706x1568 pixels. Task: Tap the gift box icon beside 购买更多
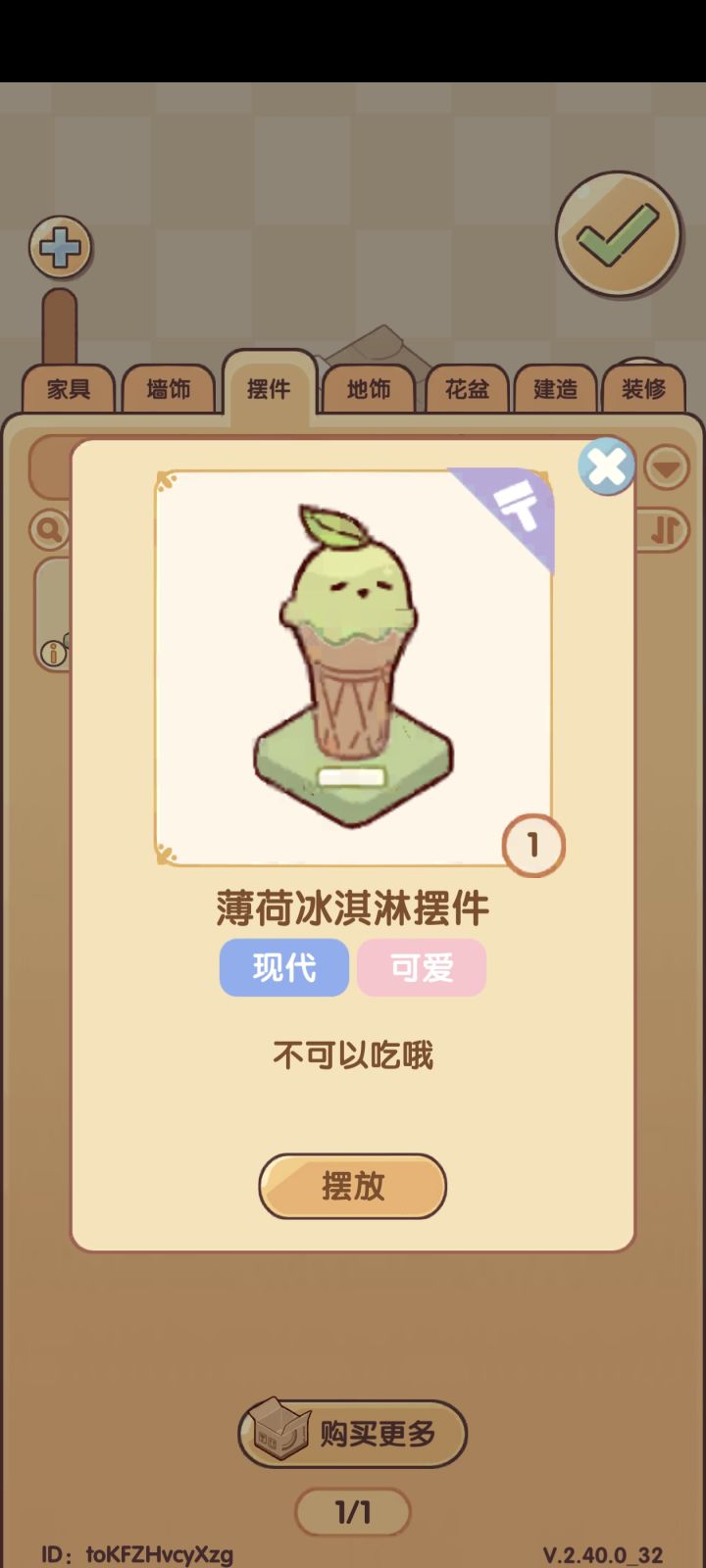click(277, 1434)
